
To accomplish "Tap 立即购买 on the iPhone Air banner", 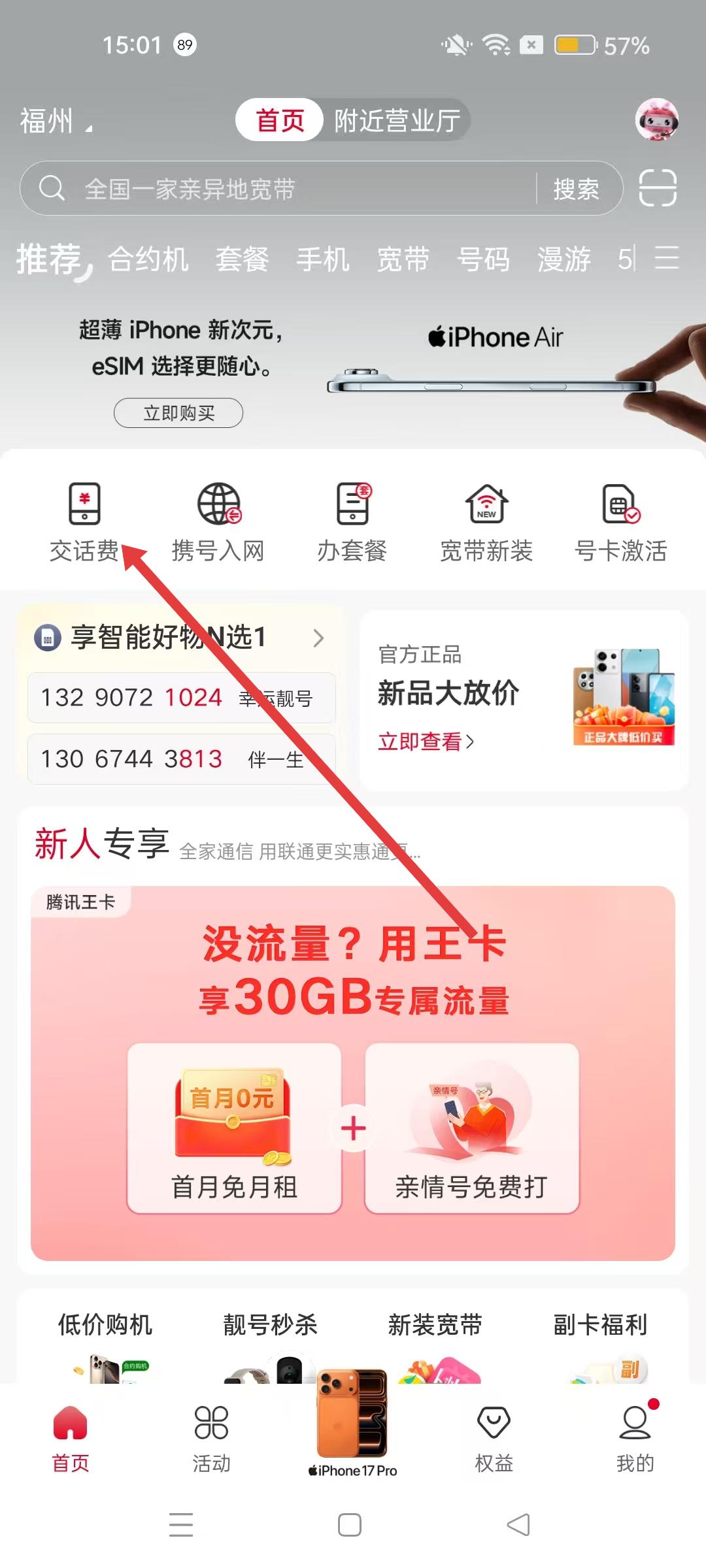I will click(178, 413).
